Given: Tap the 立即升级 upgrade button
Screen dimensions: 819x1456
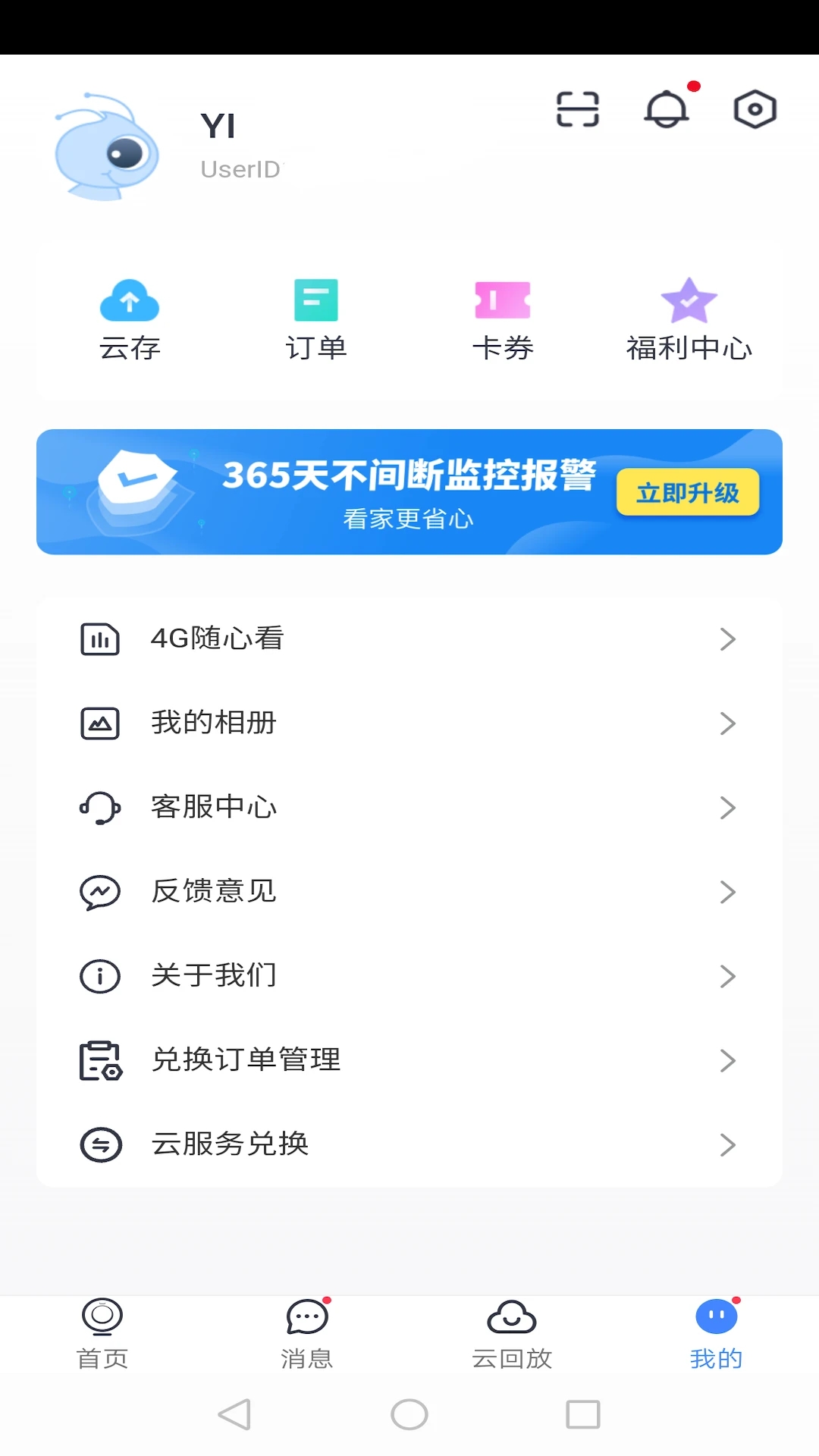Looking at the screenshot, I should click(688, 492).
